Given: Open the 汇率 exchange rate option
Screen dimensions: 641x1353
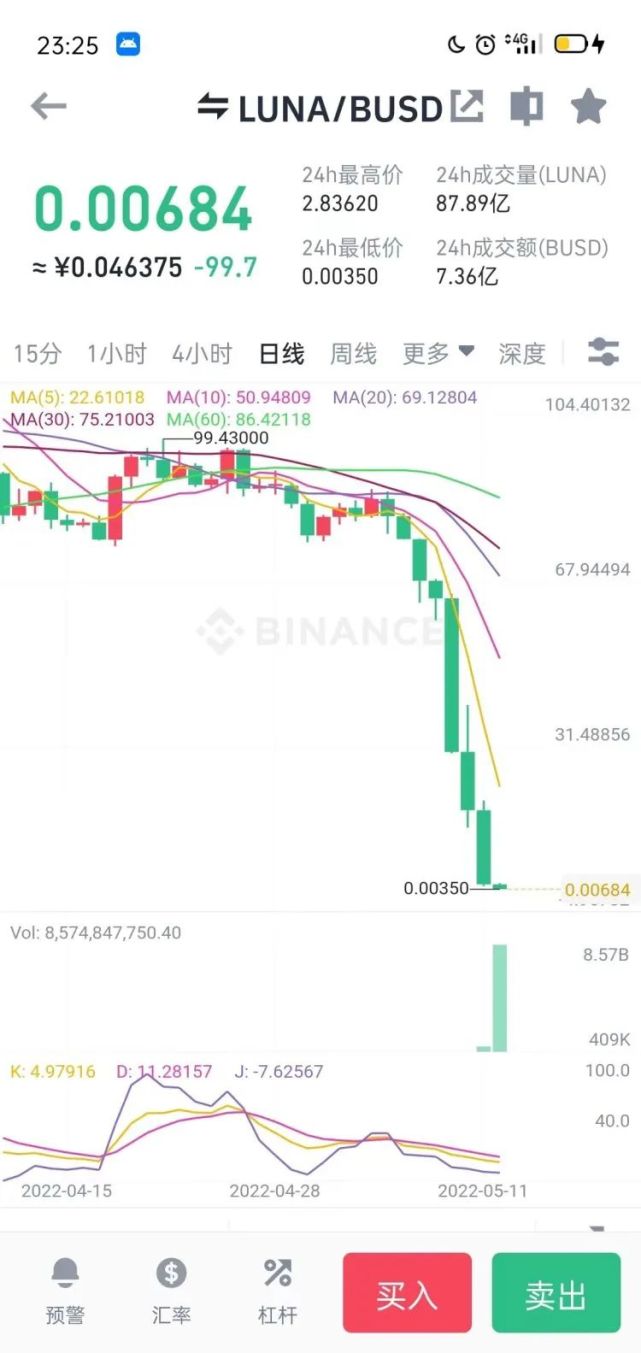Looking at the screenshot, I should click(171, 1292).
